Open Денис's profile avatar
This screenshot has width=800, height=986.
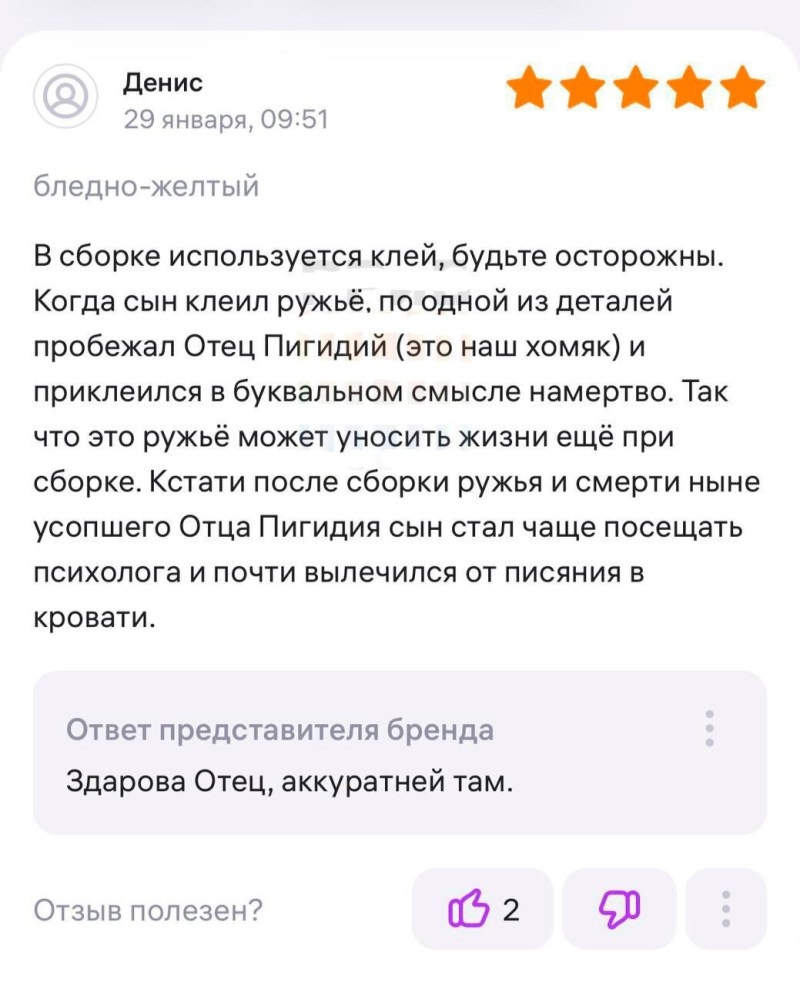coord(65,96)
